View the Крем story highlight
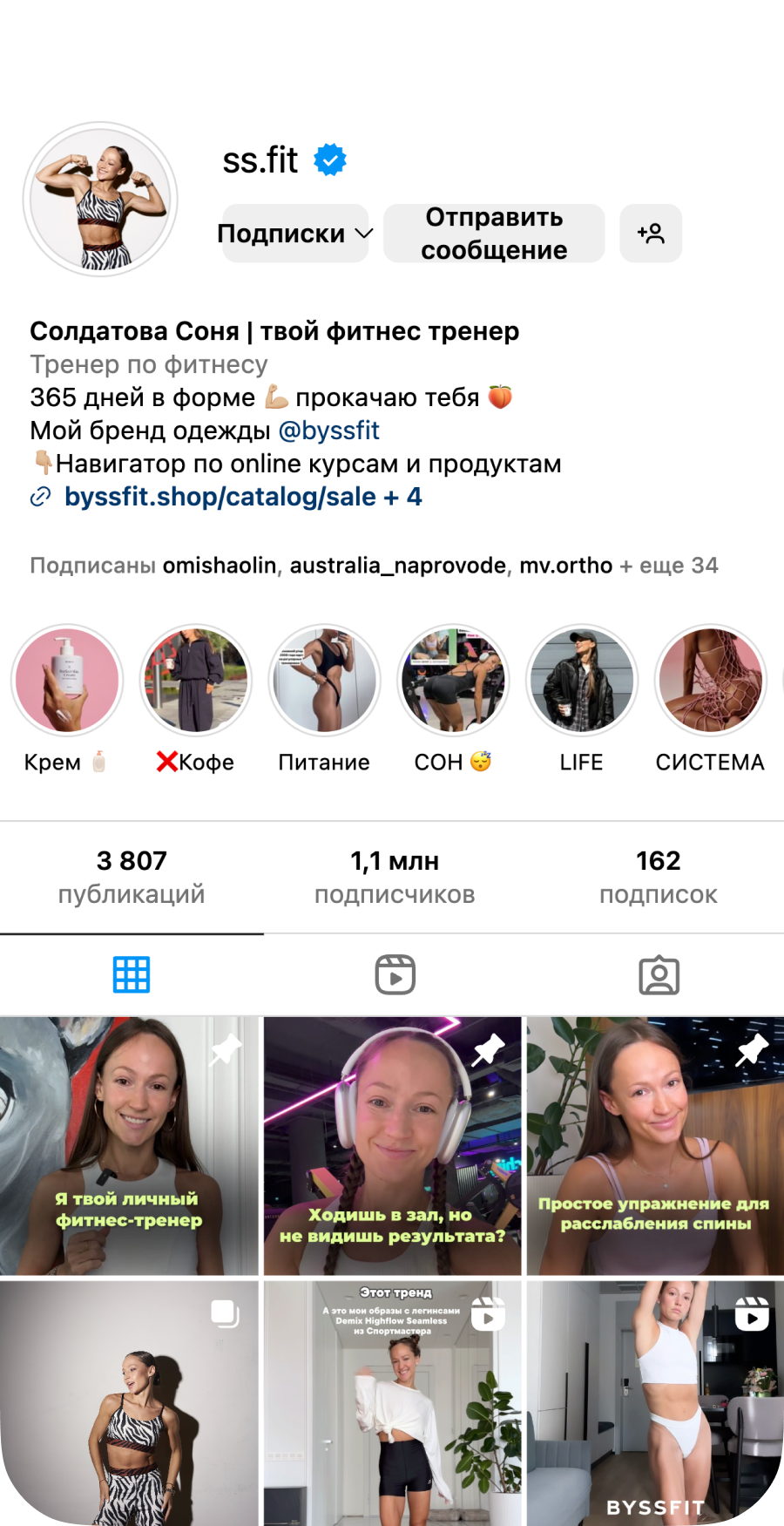Viewport: 784px width, 1526px height. (67, 681)
